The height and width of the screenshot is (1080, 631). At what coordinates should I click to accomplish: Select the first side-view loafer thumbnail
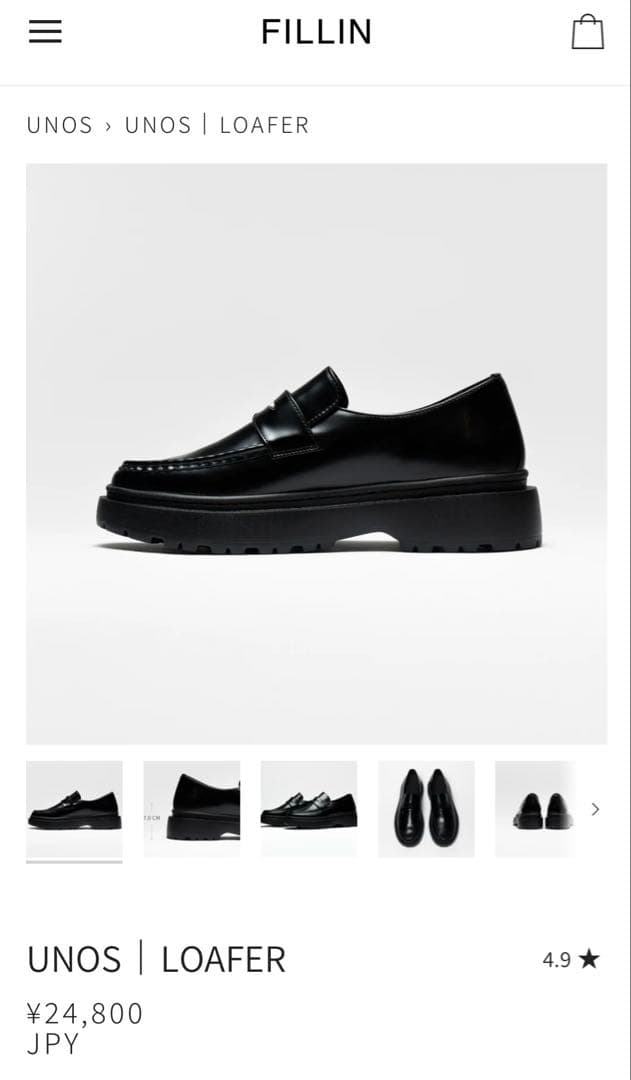(74, 808)
